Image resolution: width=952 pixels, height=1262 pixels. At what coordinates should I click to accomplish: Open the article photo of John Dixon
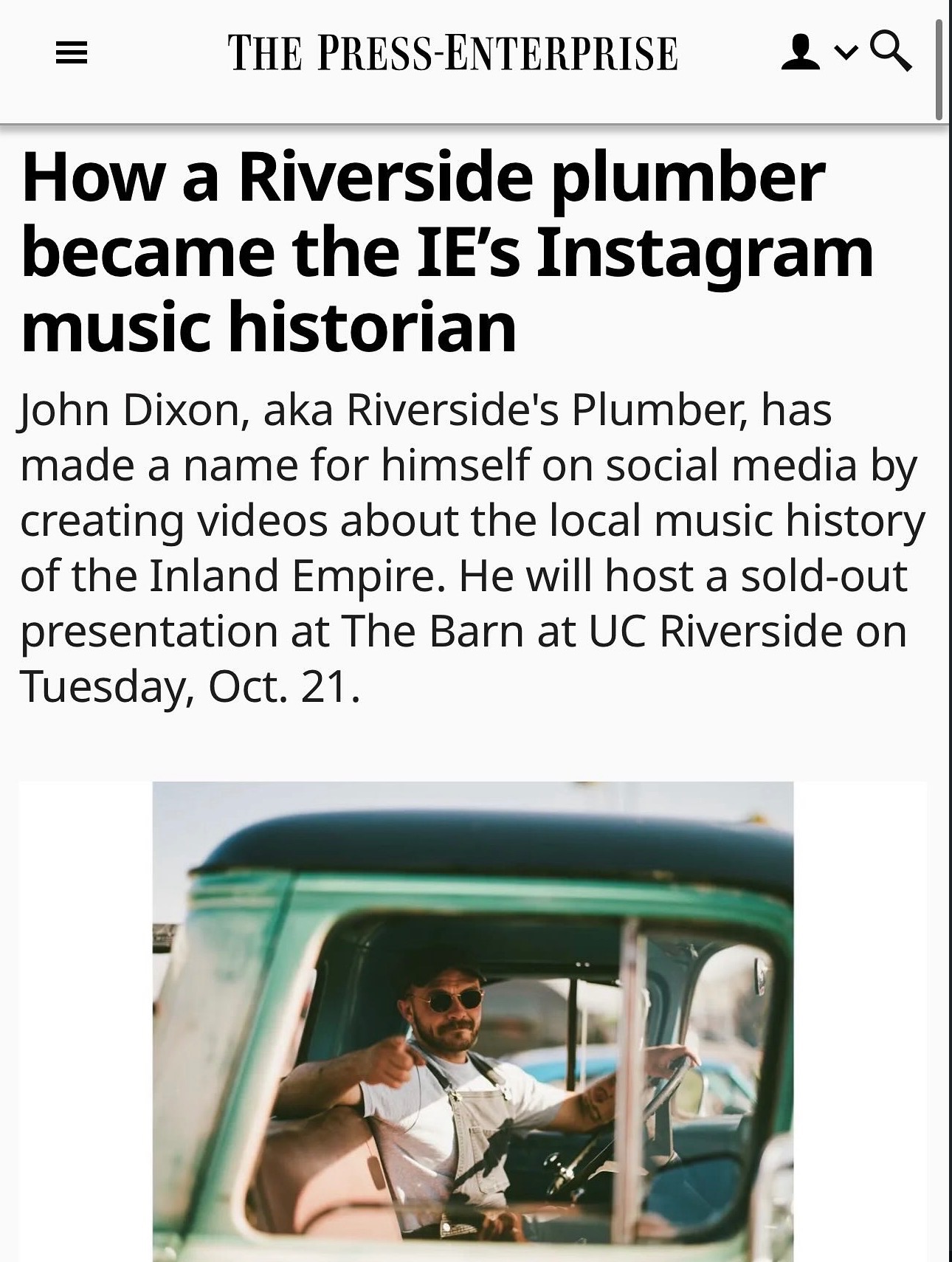pos(472,1021)
